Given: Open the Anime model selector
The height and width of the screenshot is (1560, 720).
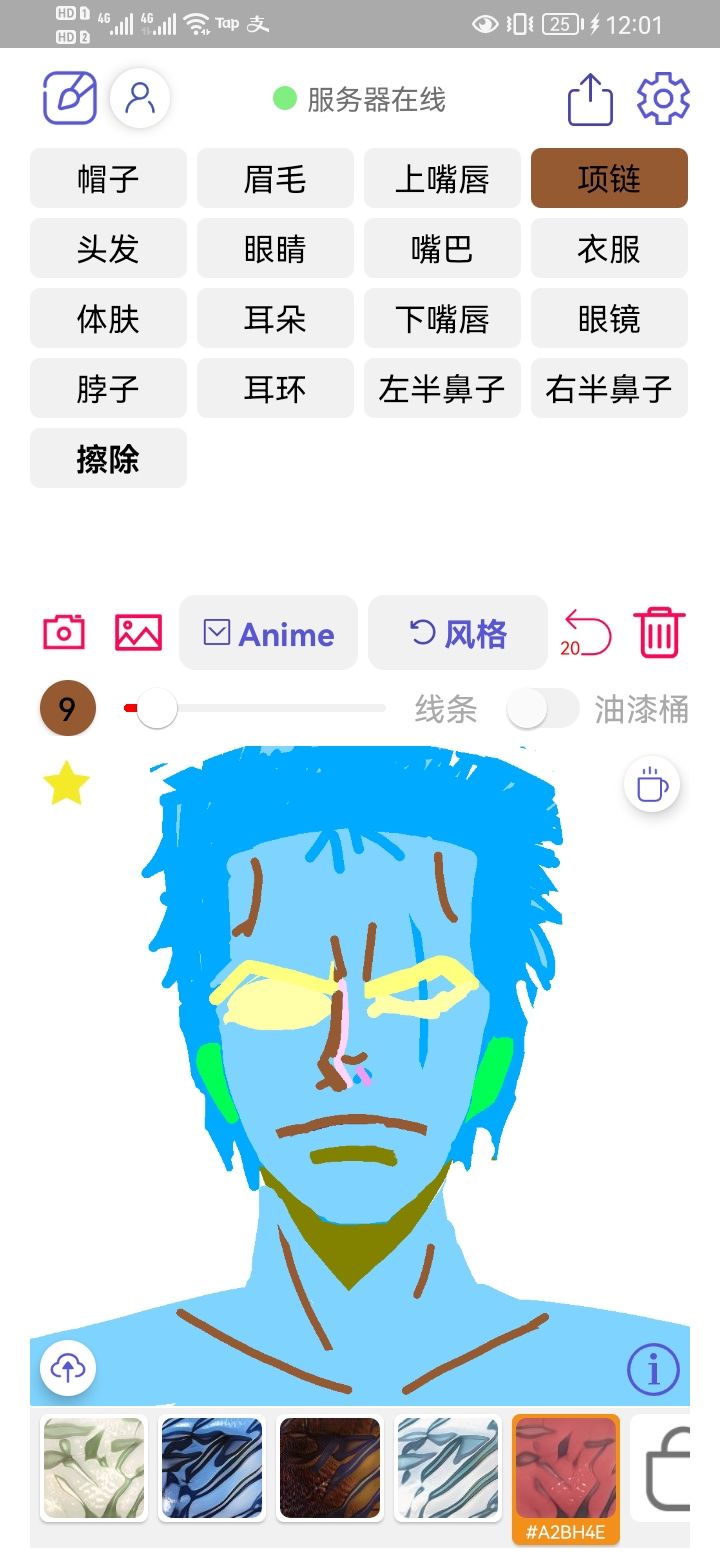Looking at the screenshot, I should point(268,634).
